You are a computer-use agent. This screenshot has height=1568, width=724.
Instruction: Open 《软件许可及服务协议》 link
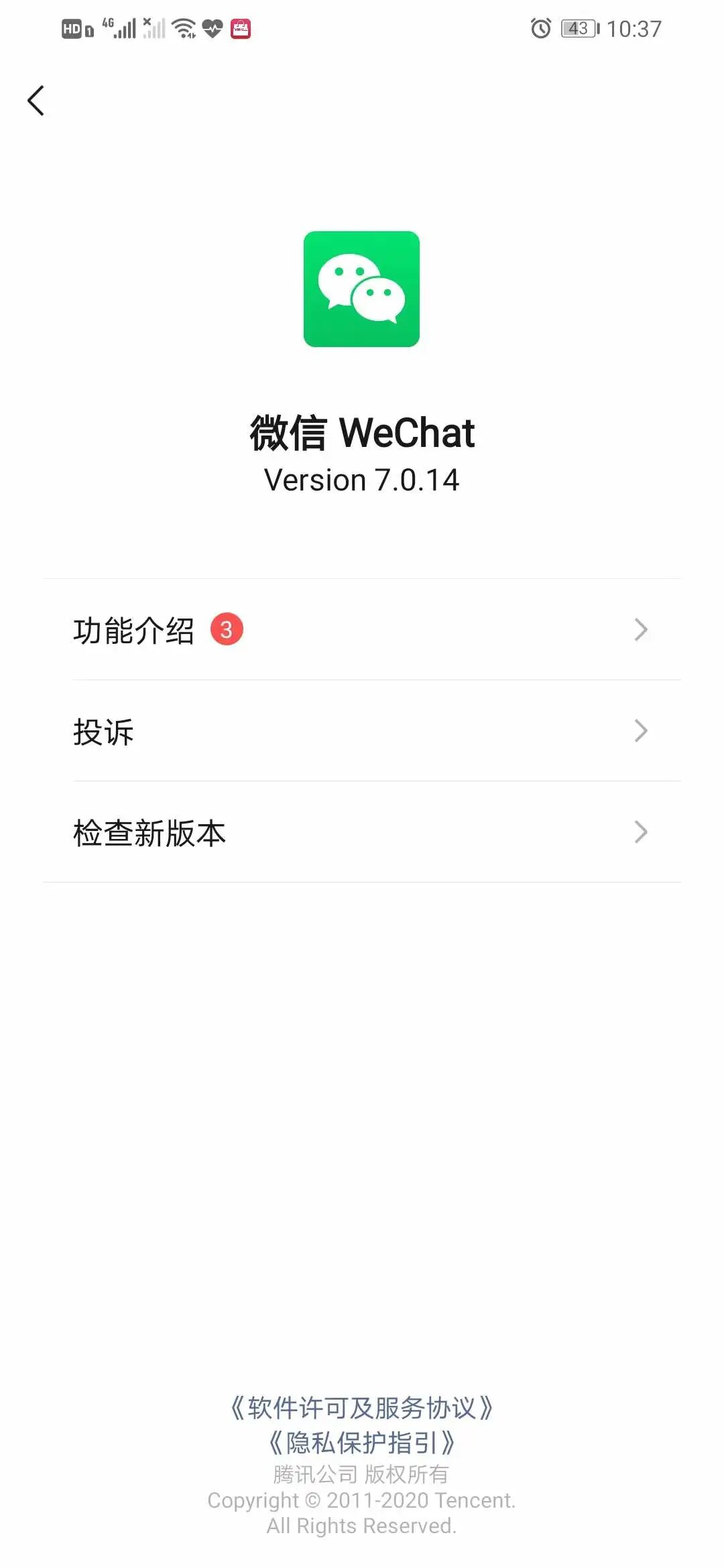tap(361, 1408)
